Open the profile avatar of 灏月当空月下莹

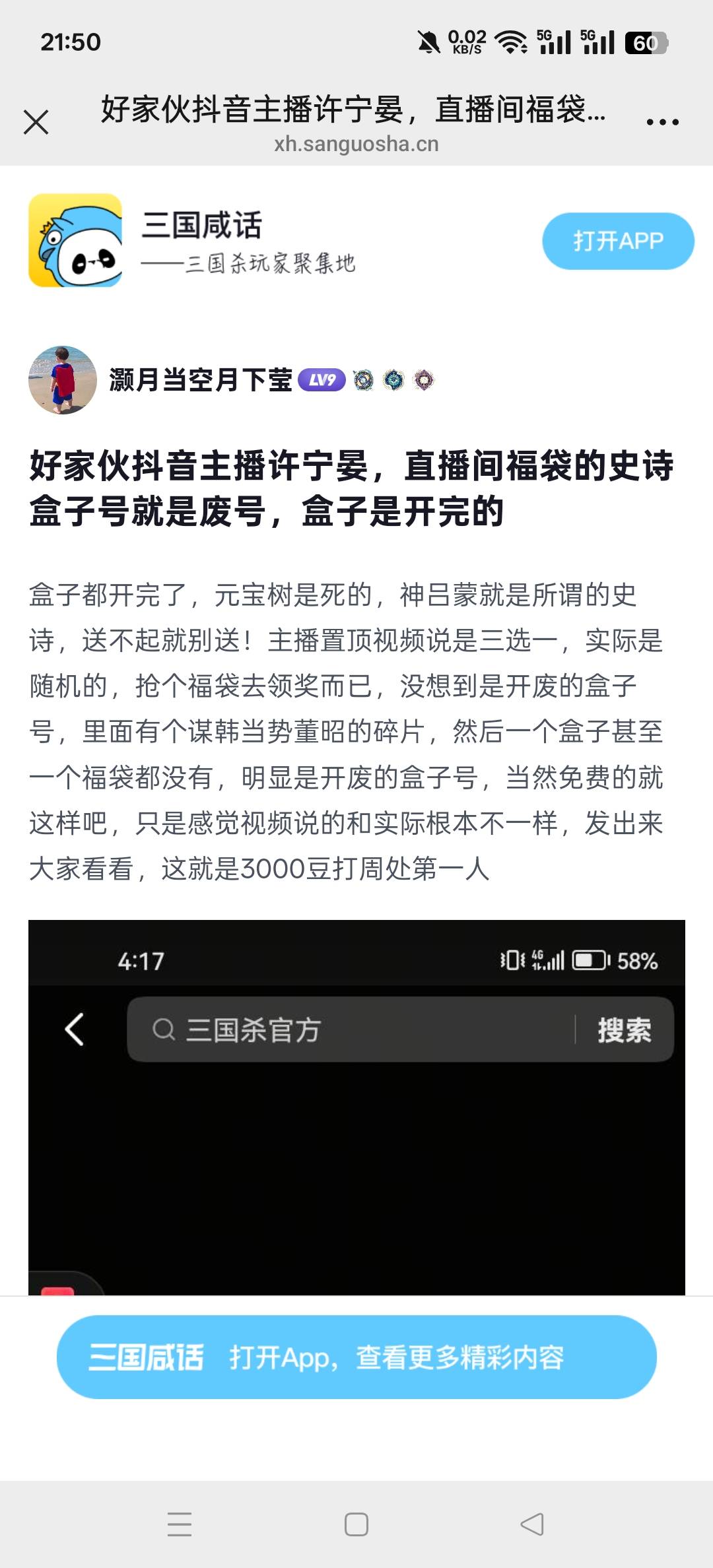pyautogui.click(x=63, y=380)
